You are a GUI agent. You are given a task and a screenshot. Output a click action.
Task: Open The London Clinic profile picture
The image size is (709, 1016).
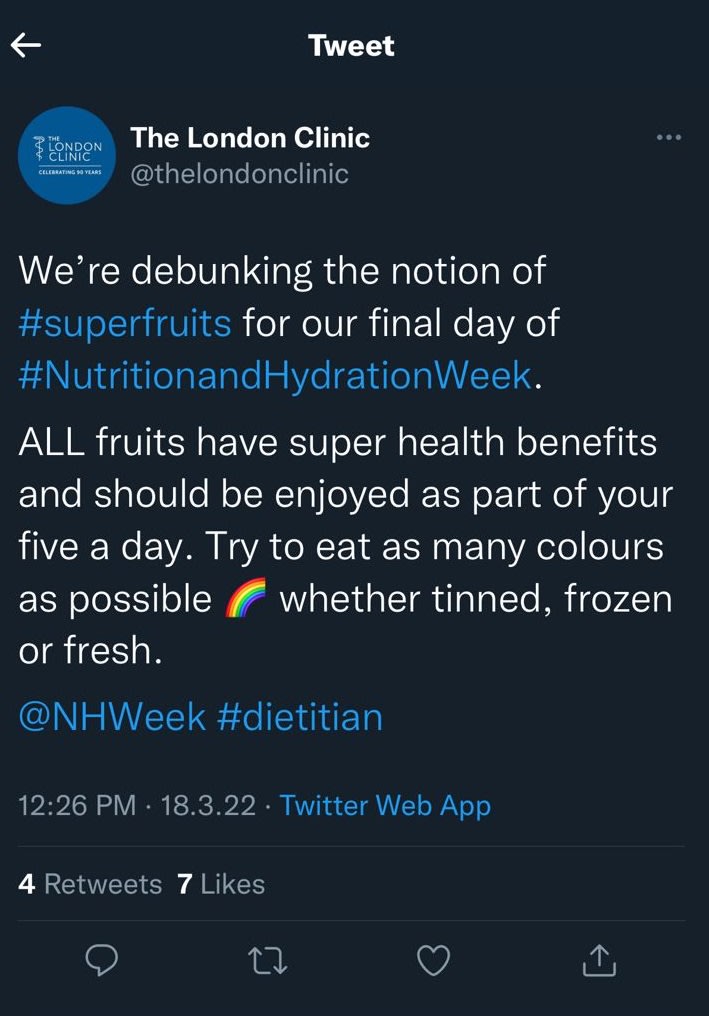[67, 155]
